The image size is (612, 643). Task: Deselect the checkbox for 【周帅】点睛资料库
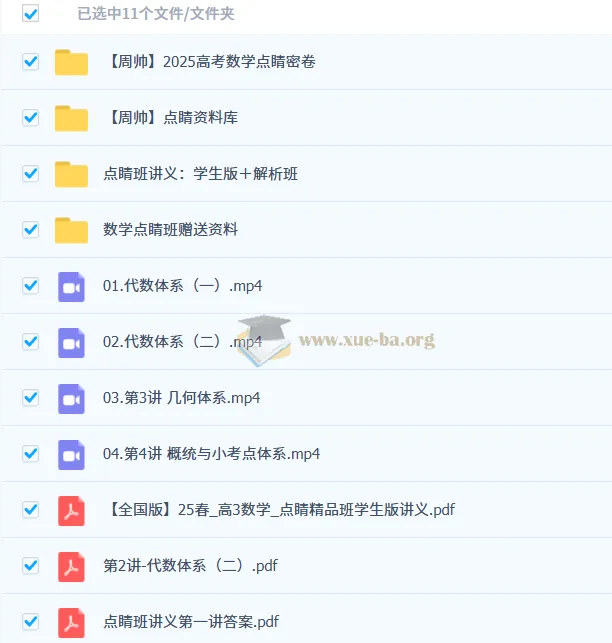point(31,118)
